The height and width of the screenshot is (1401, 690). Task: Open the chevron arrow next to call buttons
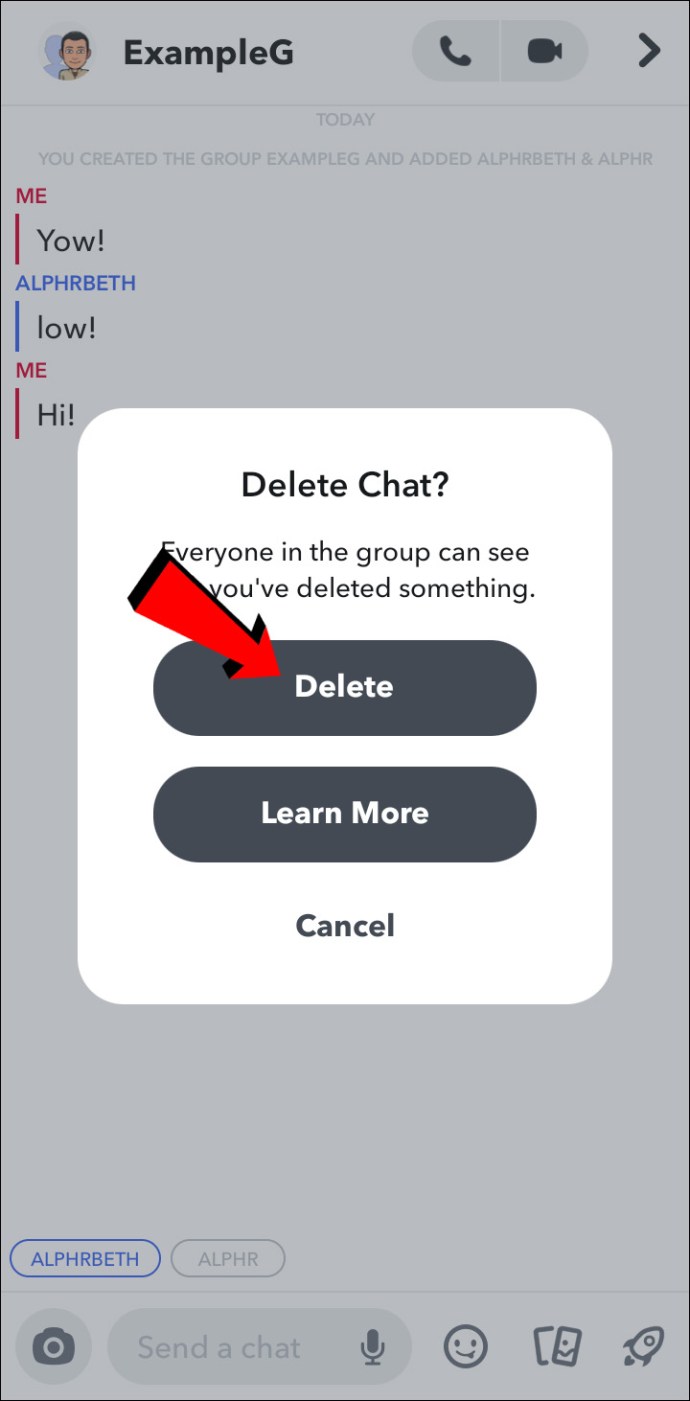649,50
